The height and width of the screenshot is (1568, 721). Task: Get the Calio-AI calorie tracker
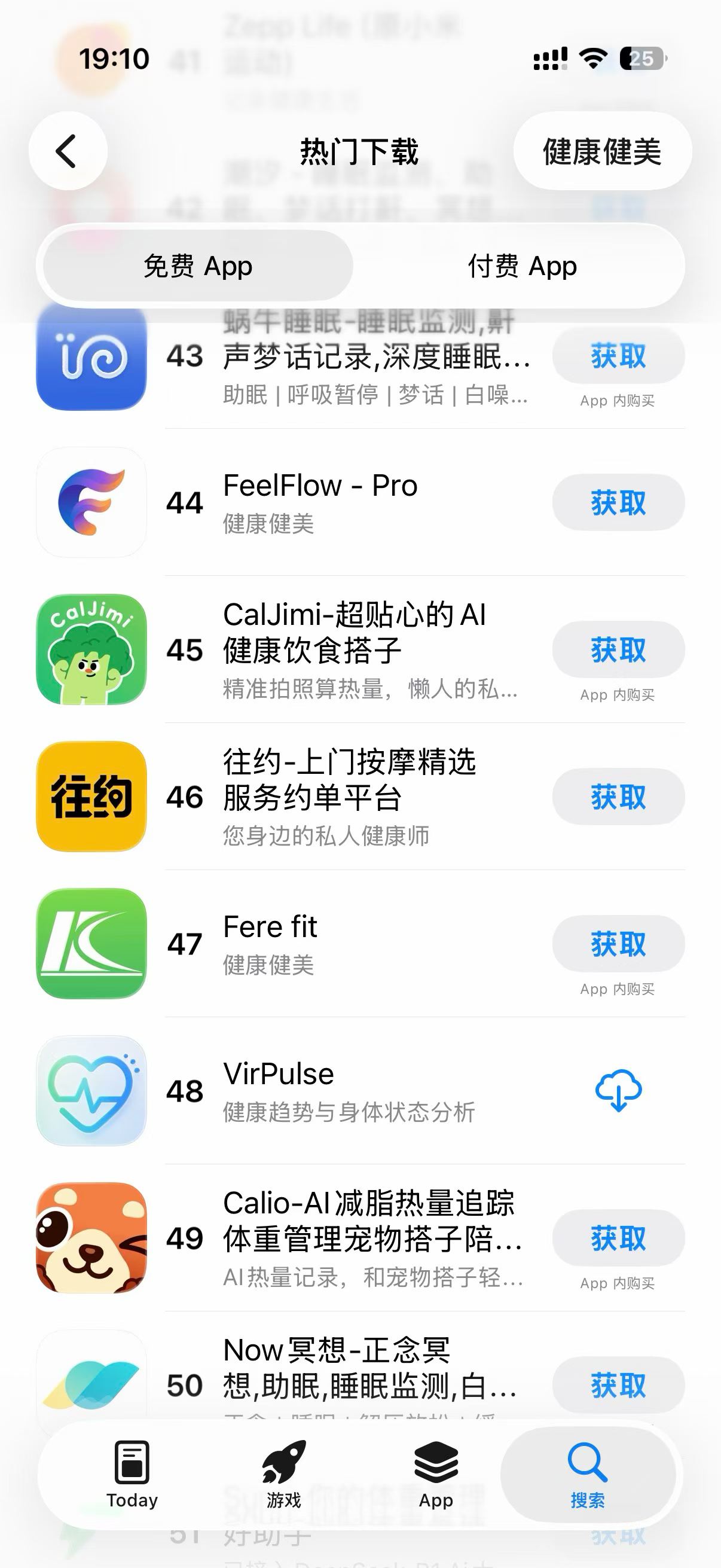618,1238
